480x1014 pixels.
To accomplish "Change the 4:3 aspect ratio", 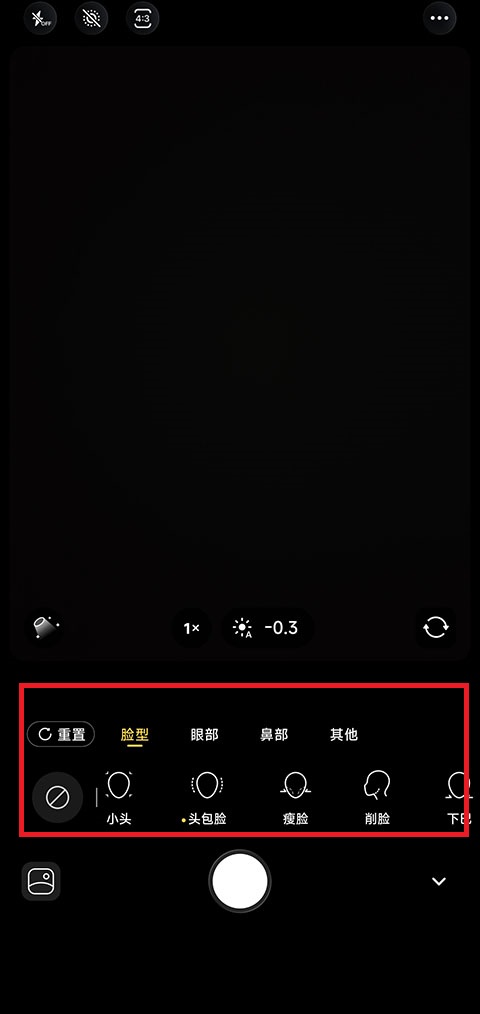I will 142,18.
